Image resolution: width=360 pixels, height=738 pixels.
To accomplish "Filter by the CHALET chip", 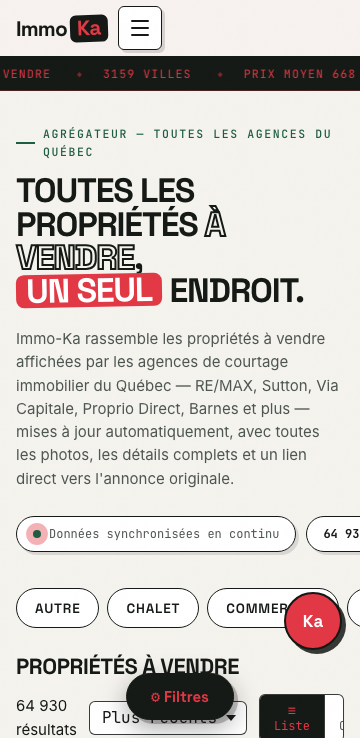I will click(153, 608).
